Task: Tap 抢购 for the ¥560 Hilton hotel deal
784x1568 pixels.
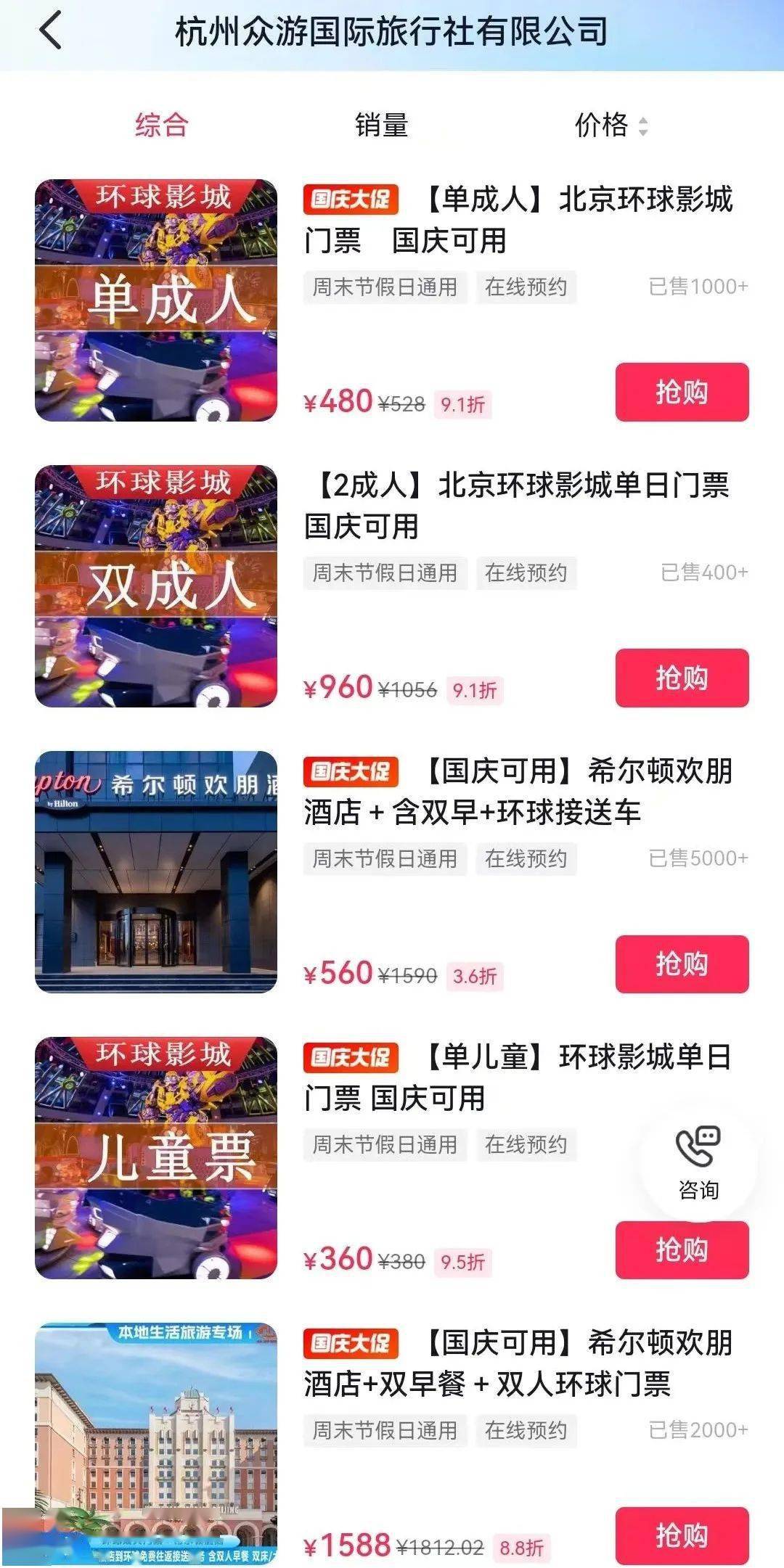Action: point(682,964)
